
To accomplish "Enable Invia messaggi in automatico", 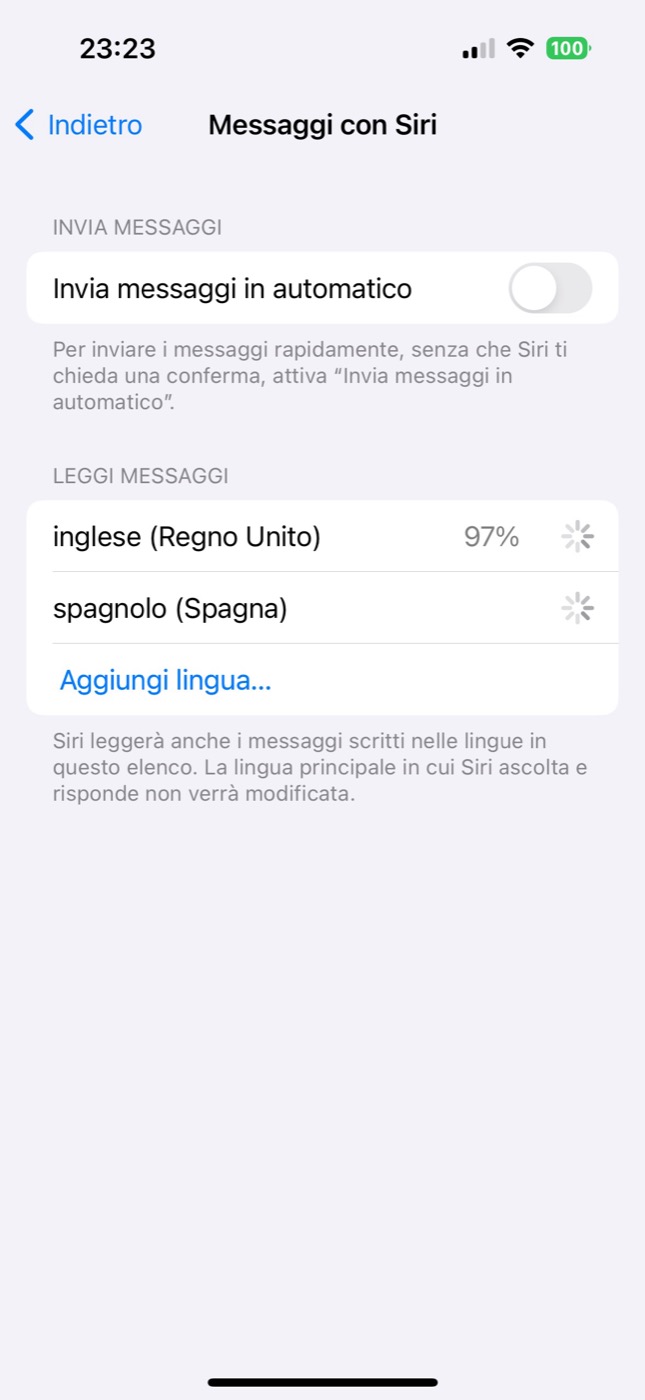I will (549, 289).
